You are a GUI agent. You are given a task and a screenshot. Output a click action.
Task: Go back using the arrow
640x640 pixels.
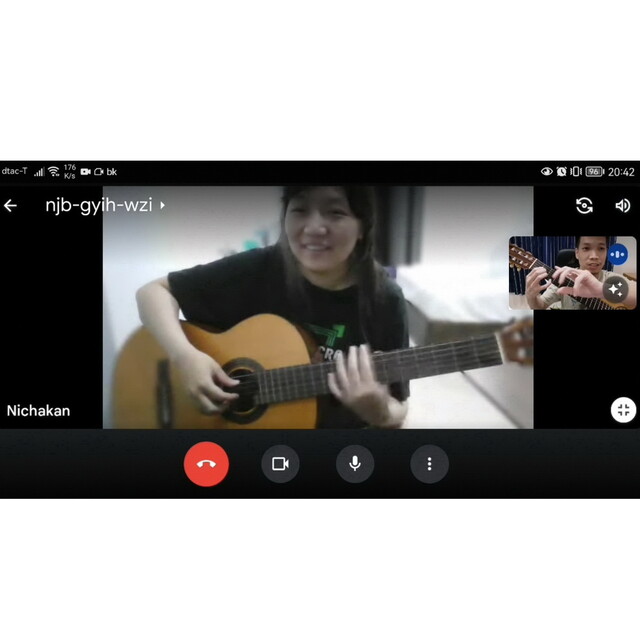(x=11, y=206)
